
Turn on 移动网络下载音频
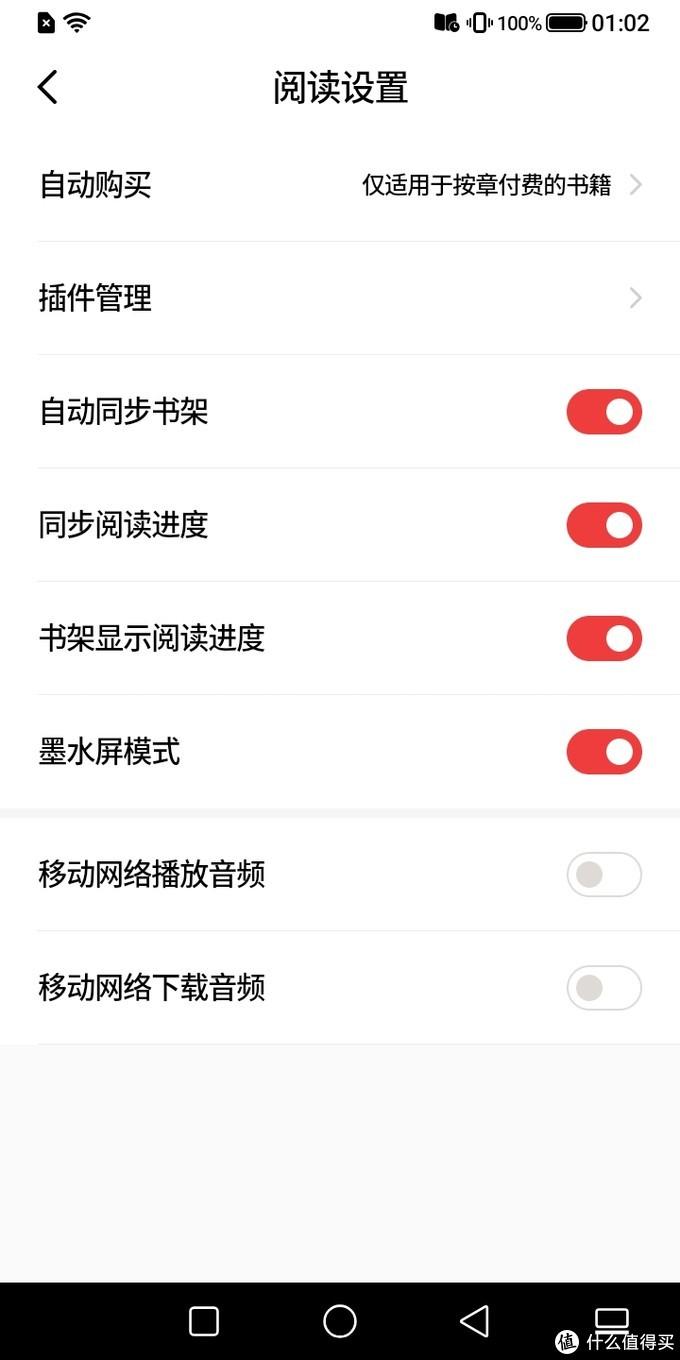coord(604,988)
